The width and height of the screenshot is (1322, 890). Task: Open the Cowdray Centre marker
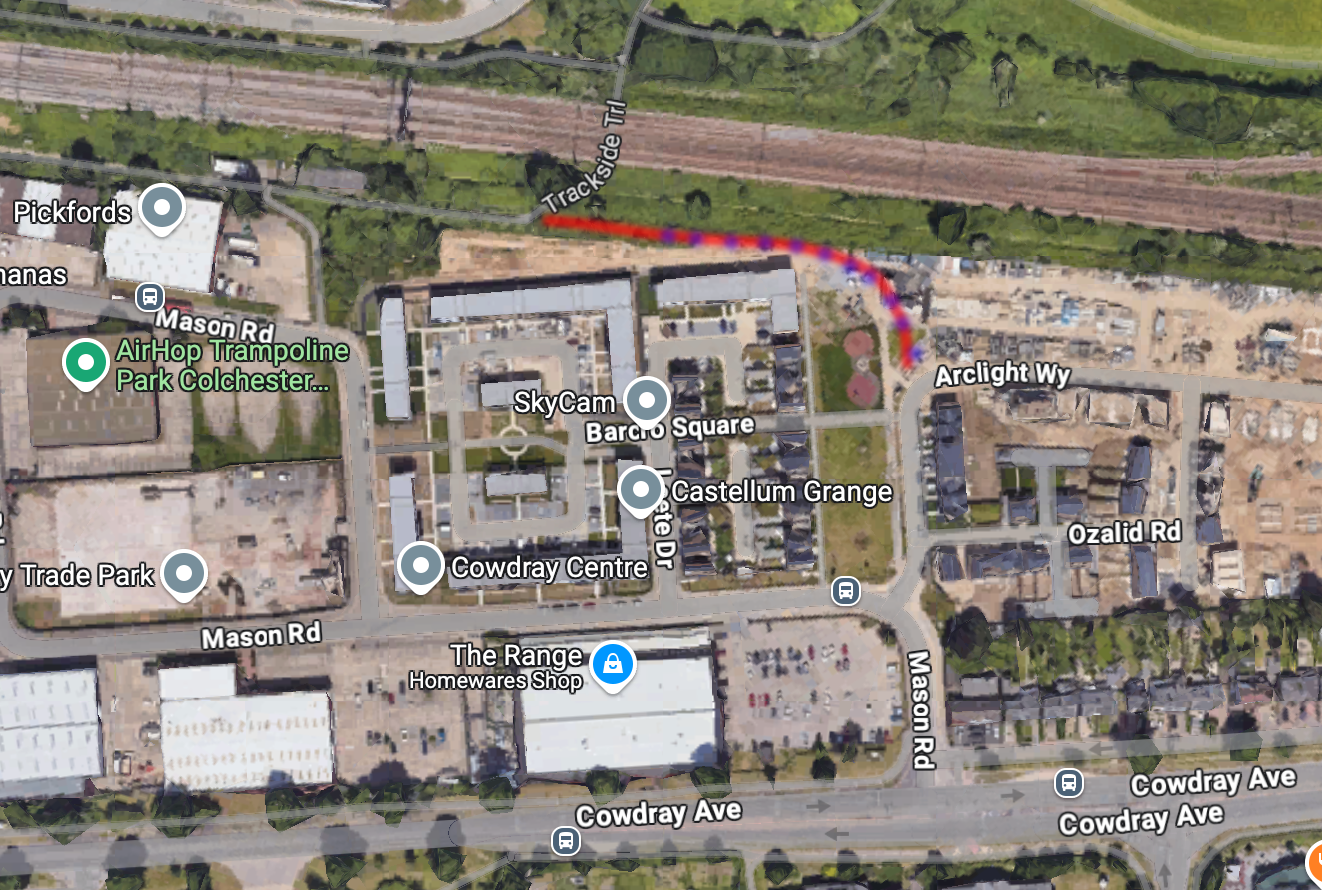pyautogui.click(x=421, y=566)
